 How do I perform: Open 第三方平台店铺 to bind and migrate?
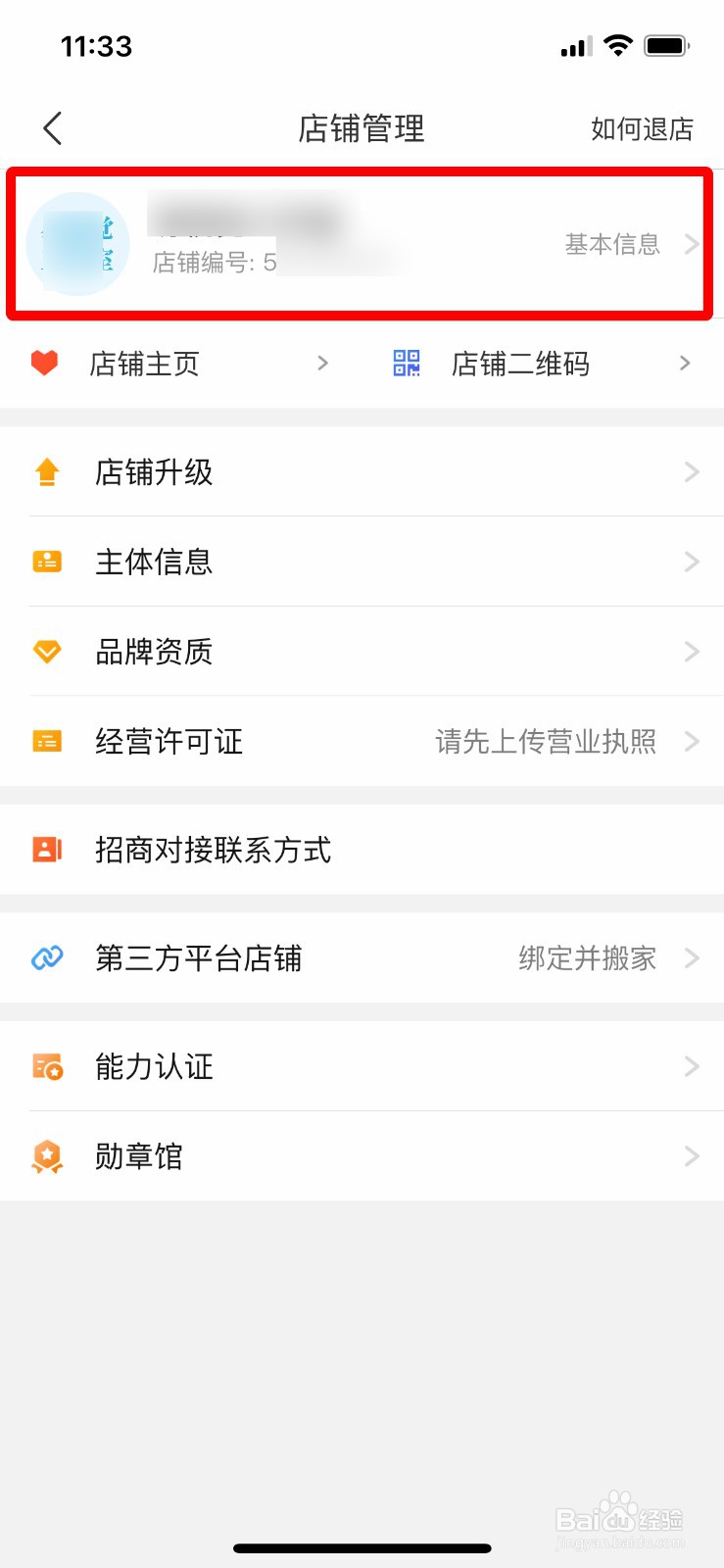pyautogui.click(x=362, y=957)
